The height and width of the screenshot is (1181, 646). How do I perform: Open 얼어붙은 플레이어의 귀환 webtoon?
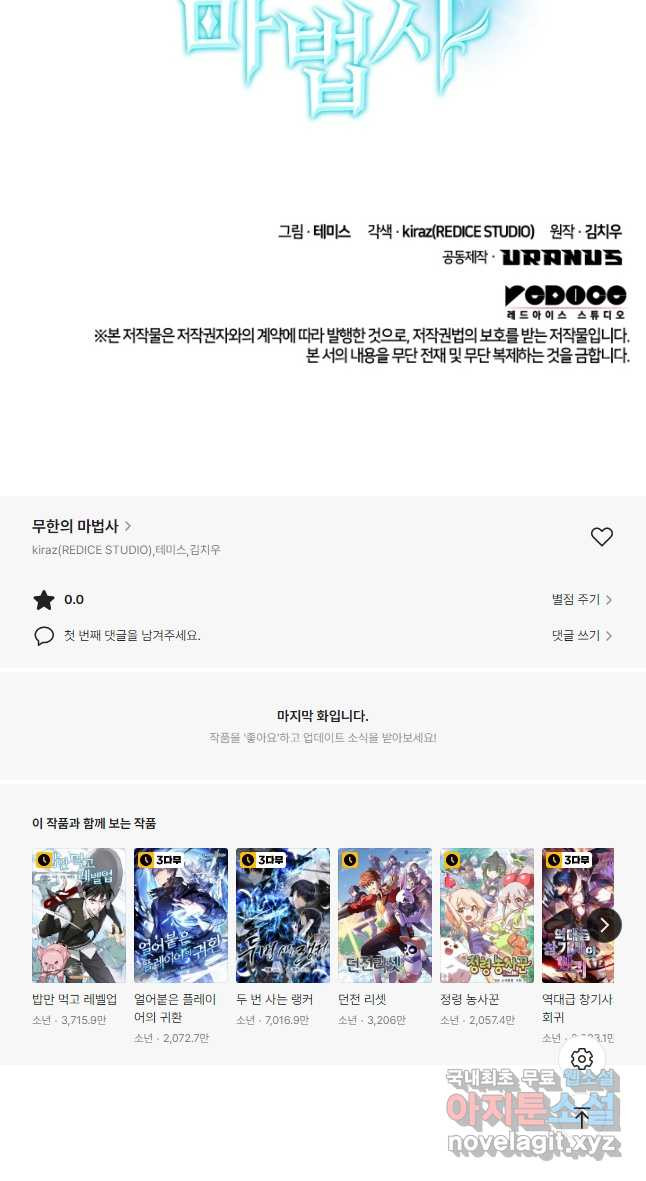click(181, 916)
